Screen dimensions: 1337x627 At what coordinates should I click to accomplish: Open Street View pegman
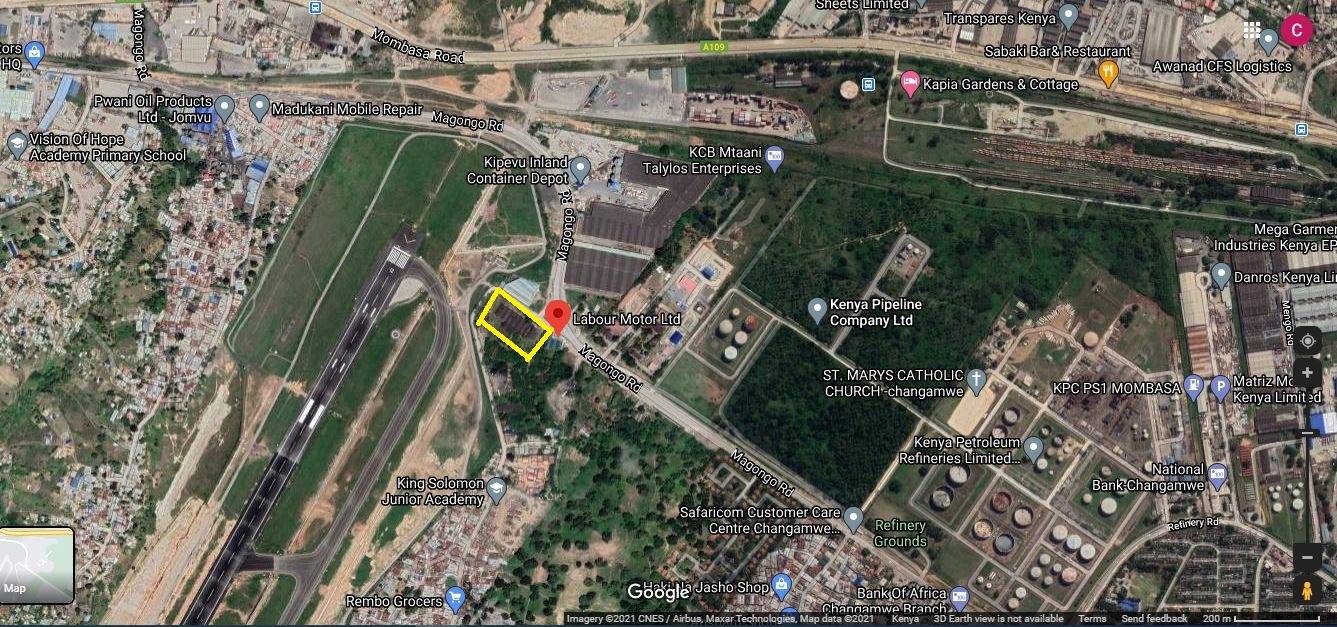pyautogui.click(x=1307, y=590)
